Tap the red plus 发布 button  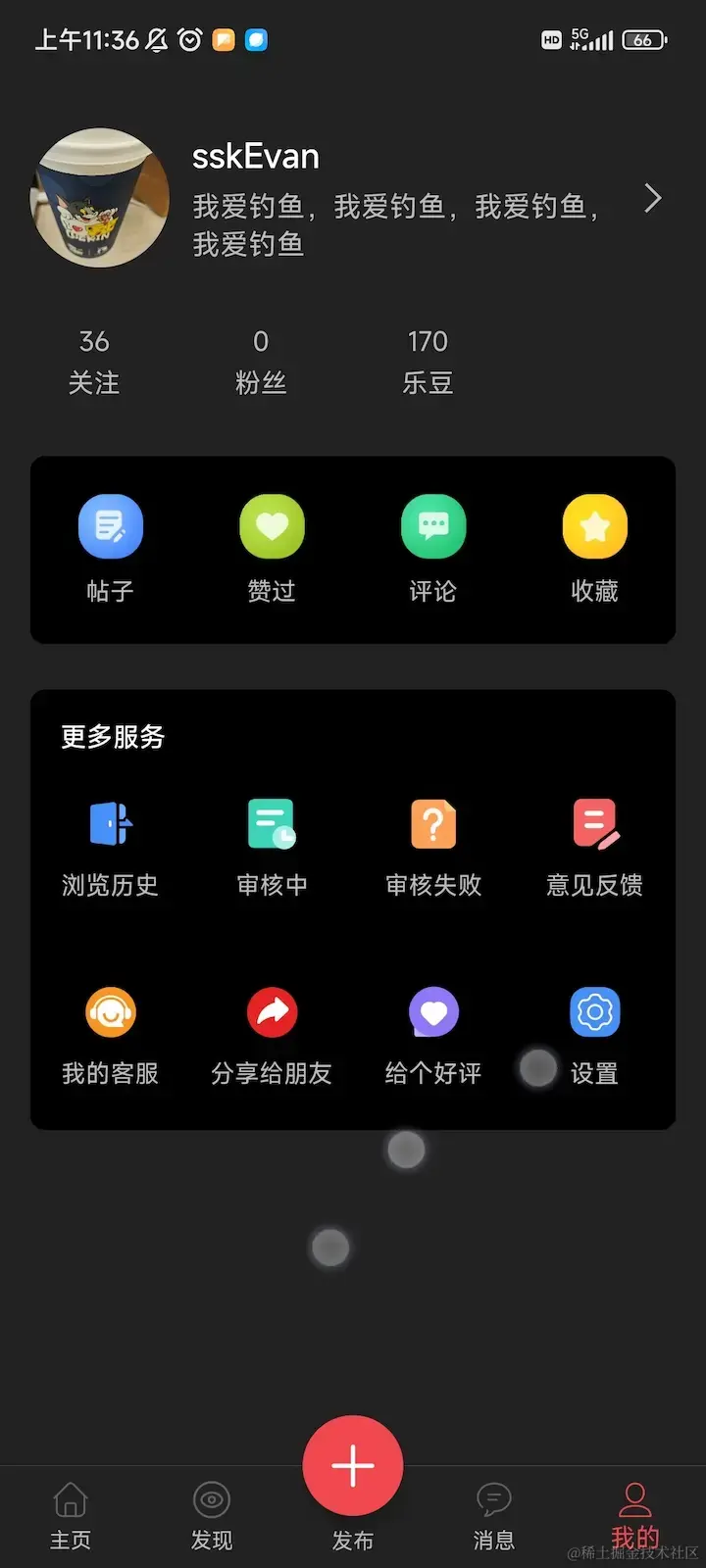(x=353, y=1466)
